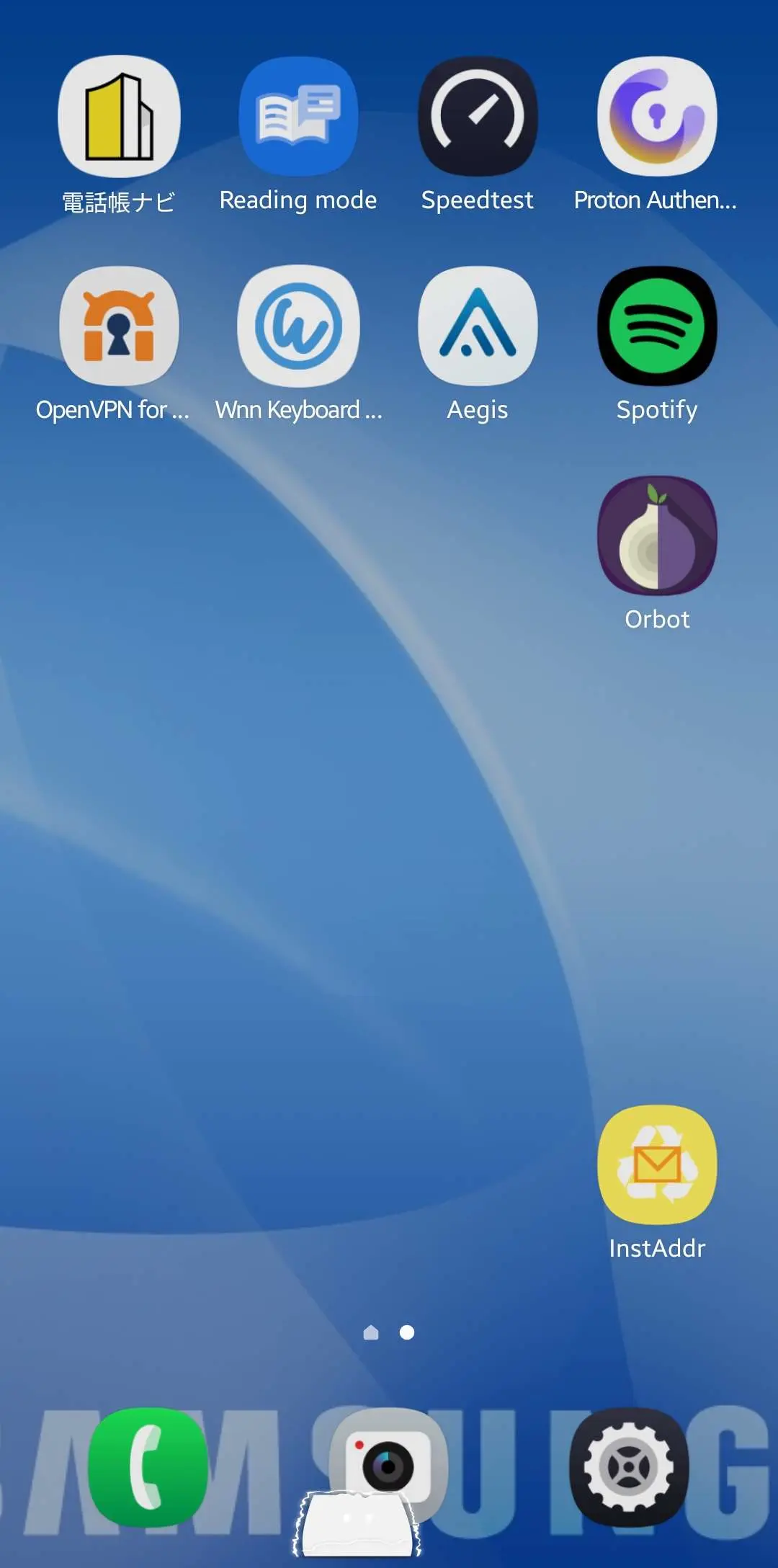778x1568 pixels.
Task: Tap the 'InstAddr' app label
Action: [656, 1248]
